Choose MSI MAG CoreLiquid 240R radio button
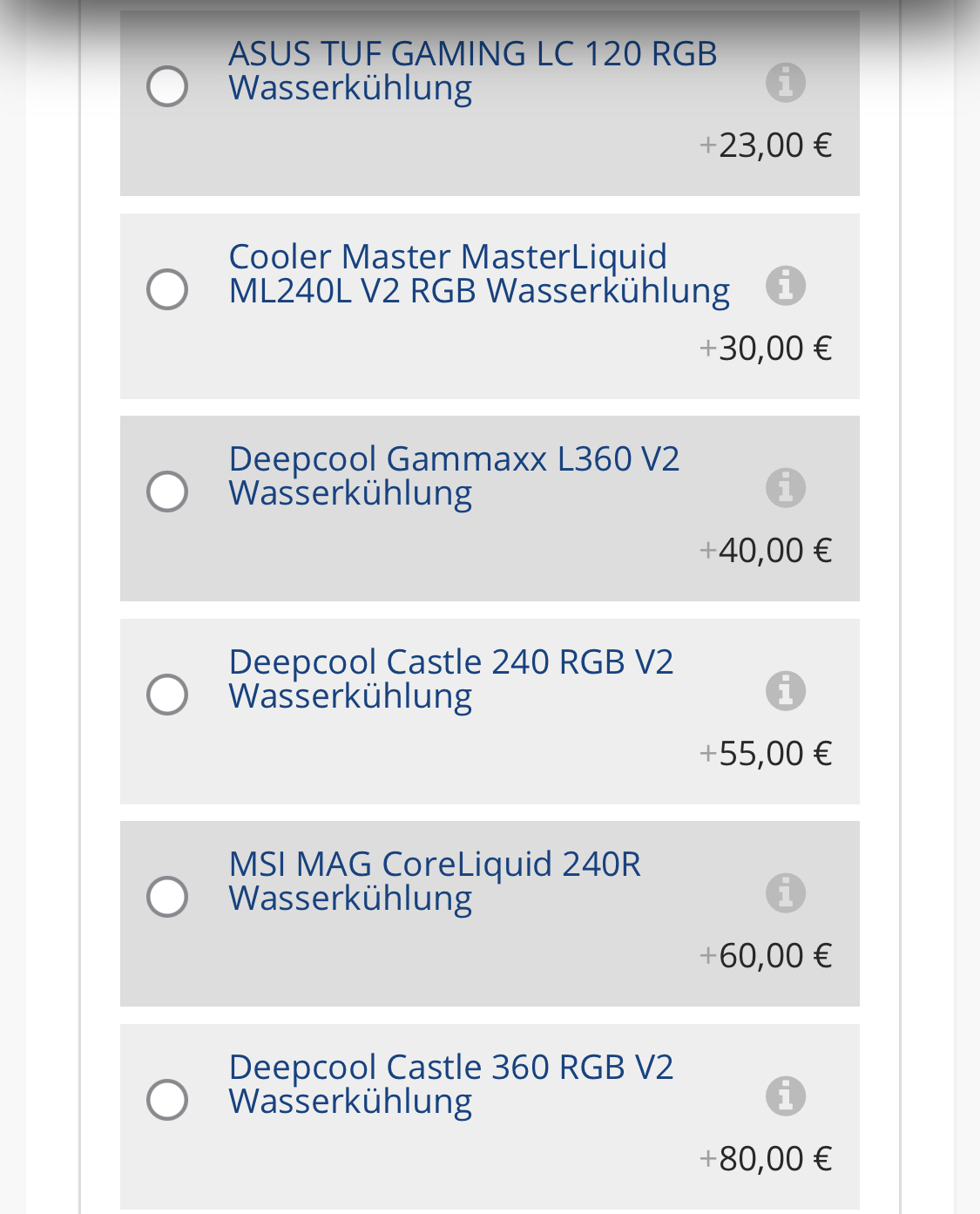The image size is (980, 1214). (167, 897)
